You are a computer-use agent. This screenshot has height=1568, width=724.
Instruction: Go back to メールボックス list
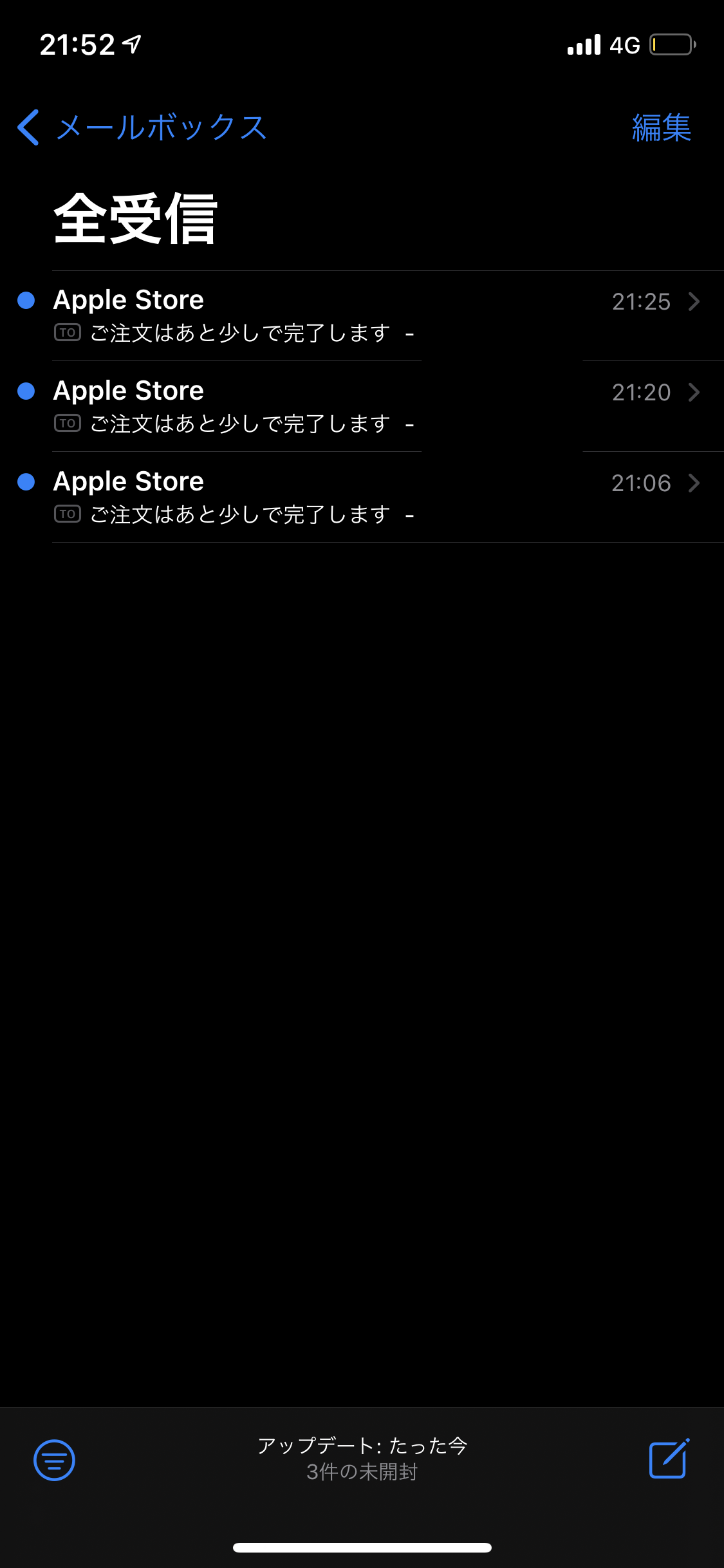point(142,127)
